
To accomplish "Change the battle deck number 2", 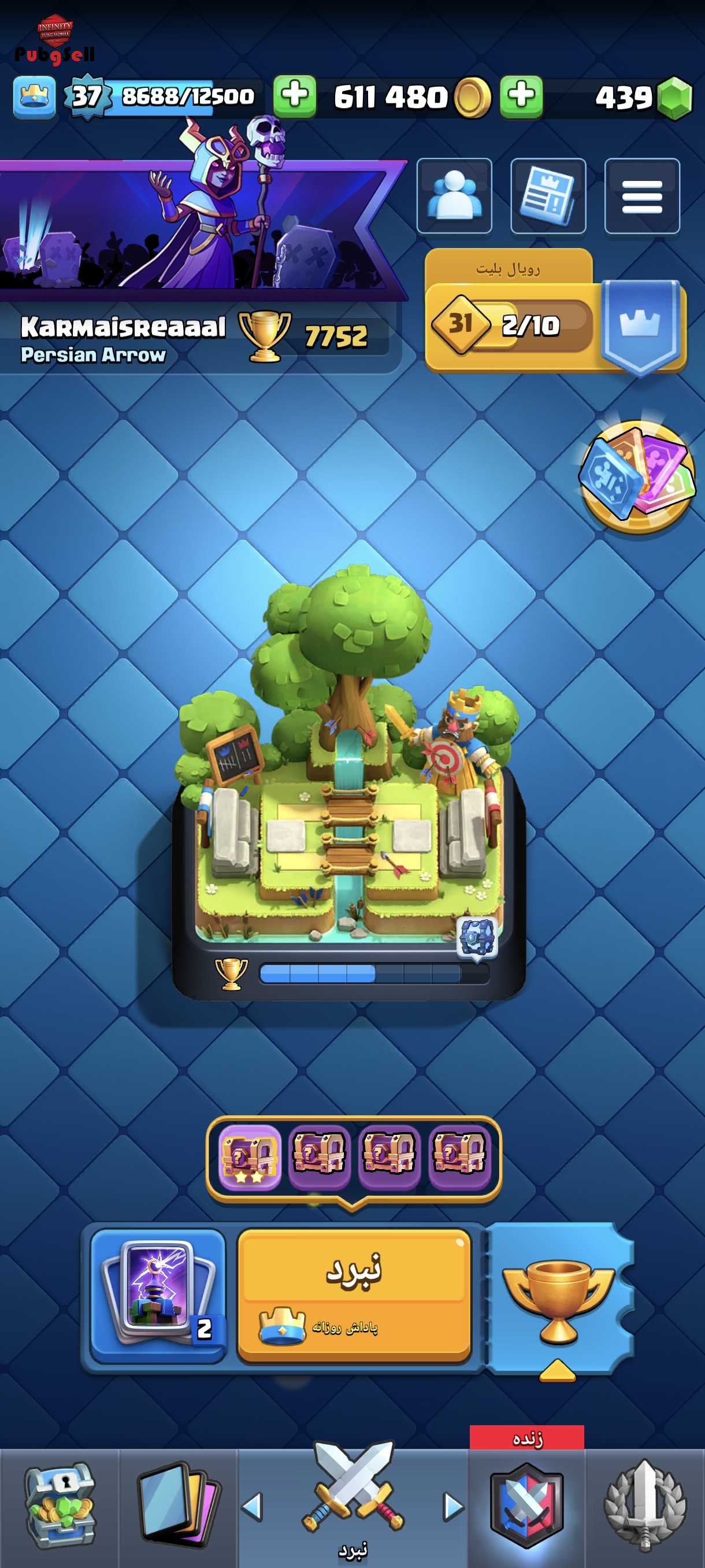I will 158,1294.
